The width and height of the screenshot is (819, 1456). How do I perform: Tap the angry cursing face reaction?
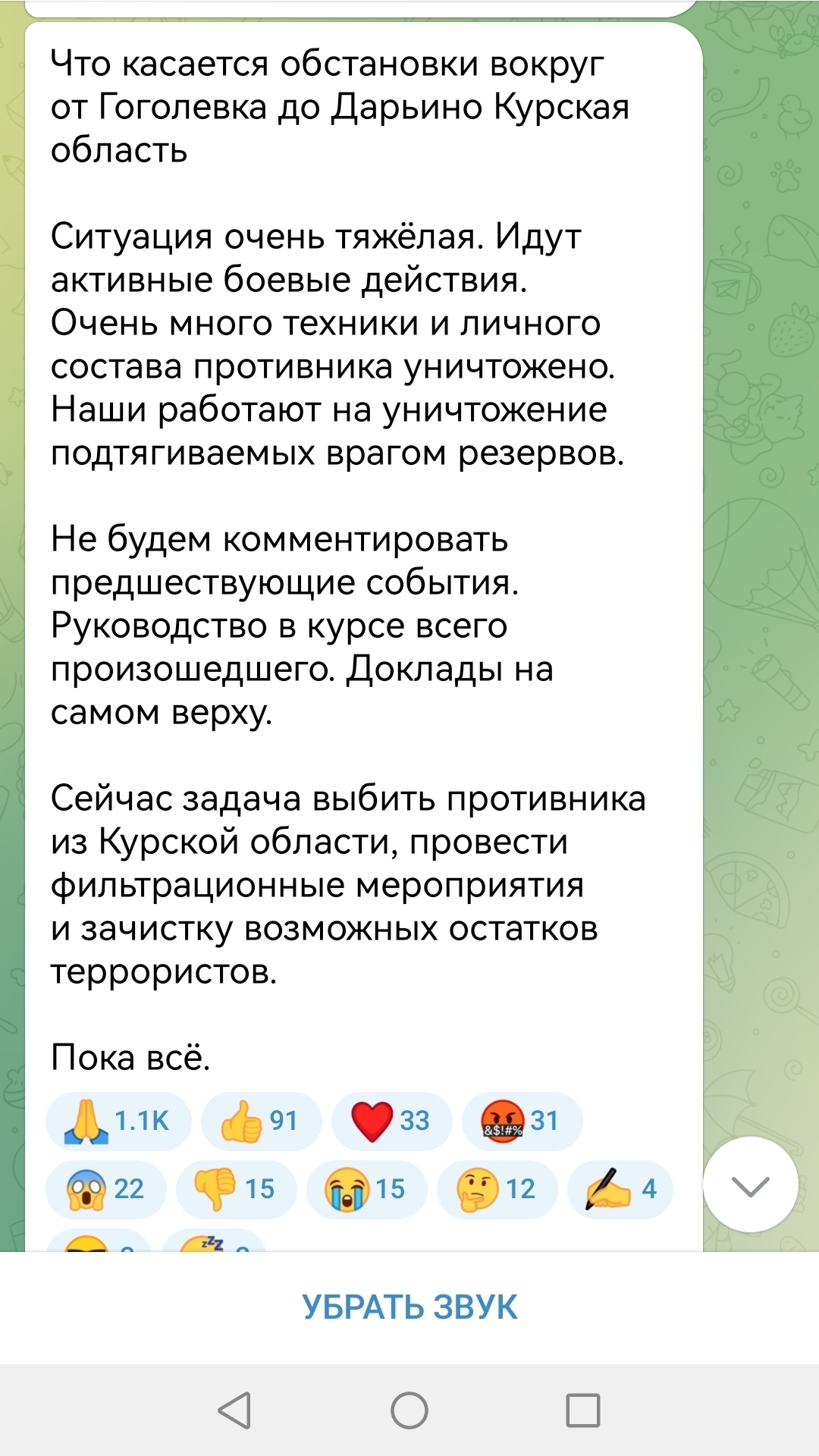[522, 1121]
